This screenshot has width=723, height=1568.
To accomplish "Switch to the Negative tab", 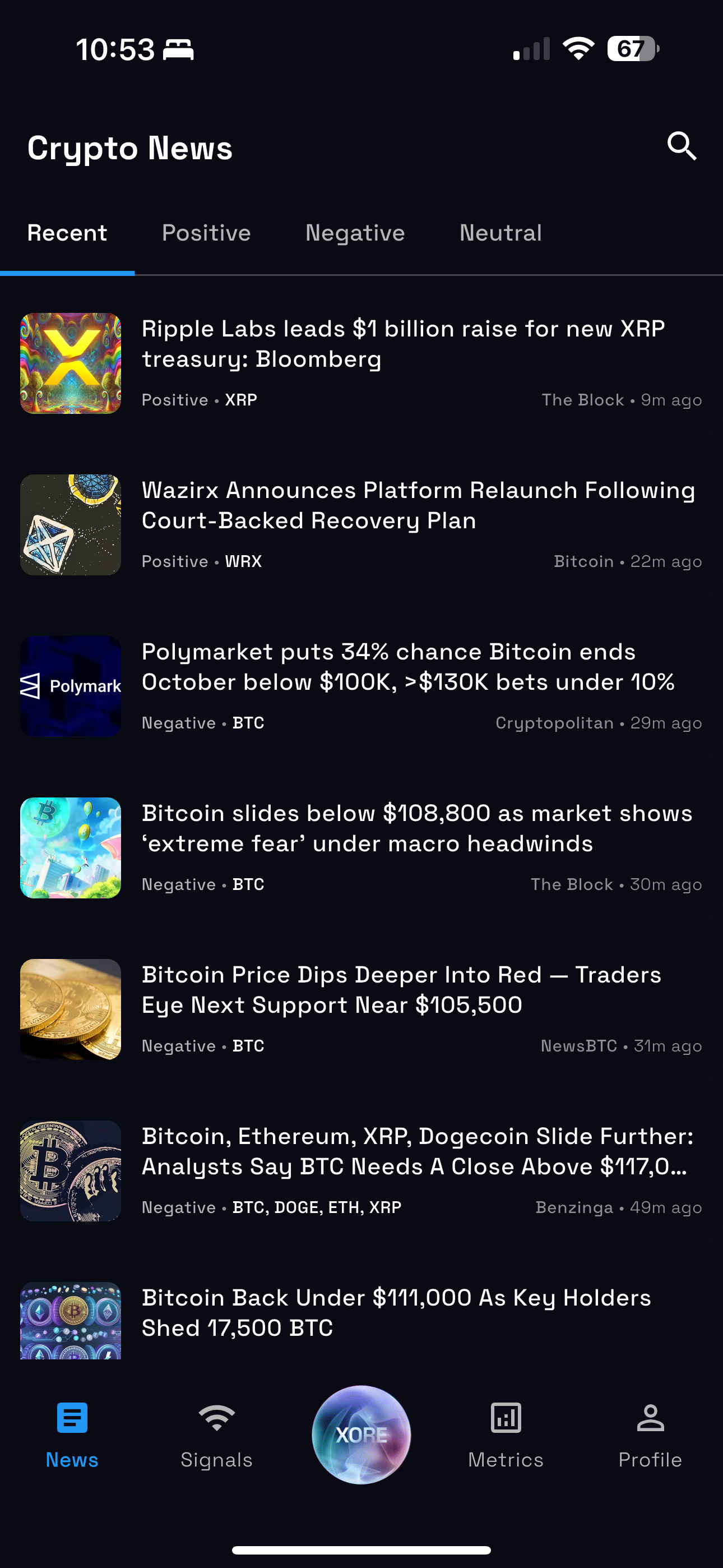I will pyautogui.click(x=355, y=233).
